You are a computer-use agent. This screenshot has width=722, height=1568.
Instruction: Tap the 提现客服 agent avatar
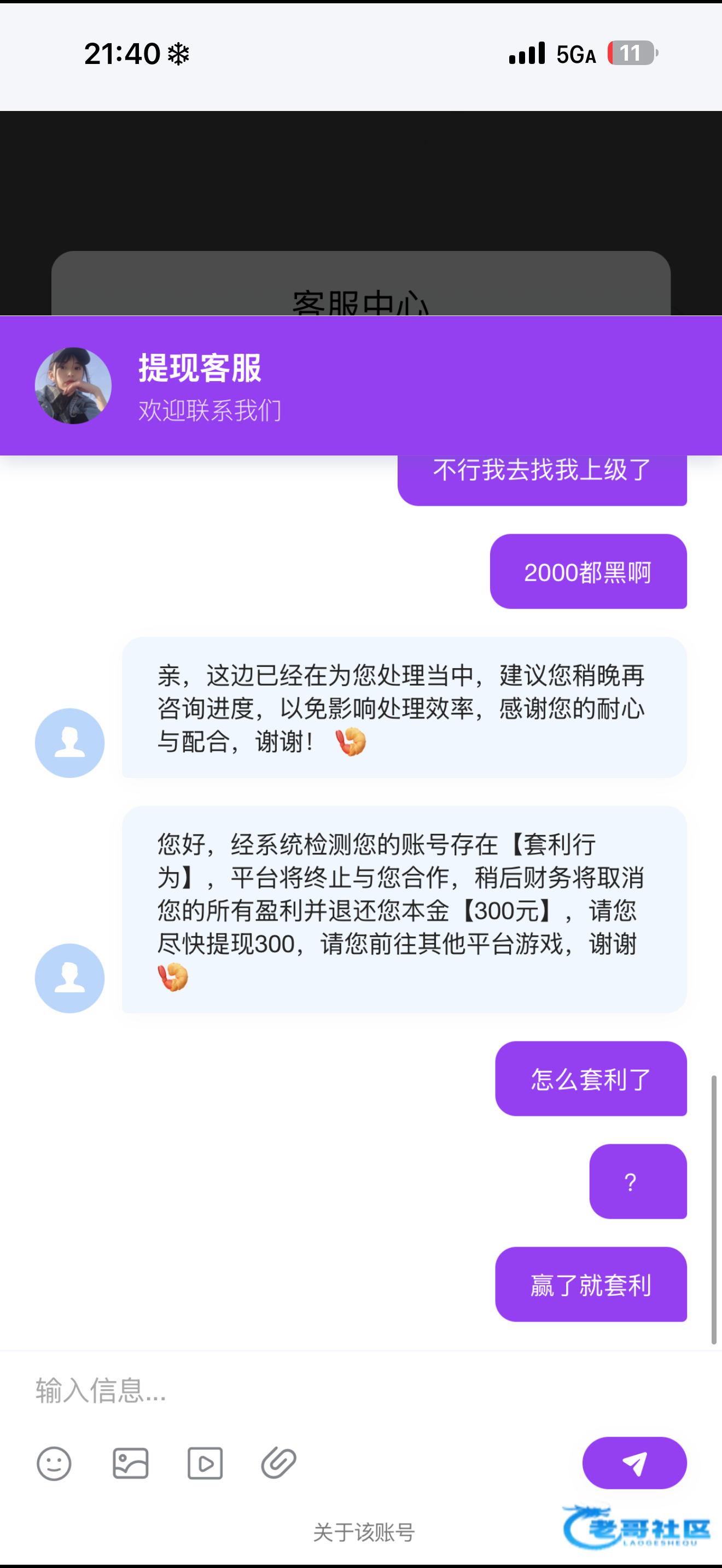click(x=73, y=385)
